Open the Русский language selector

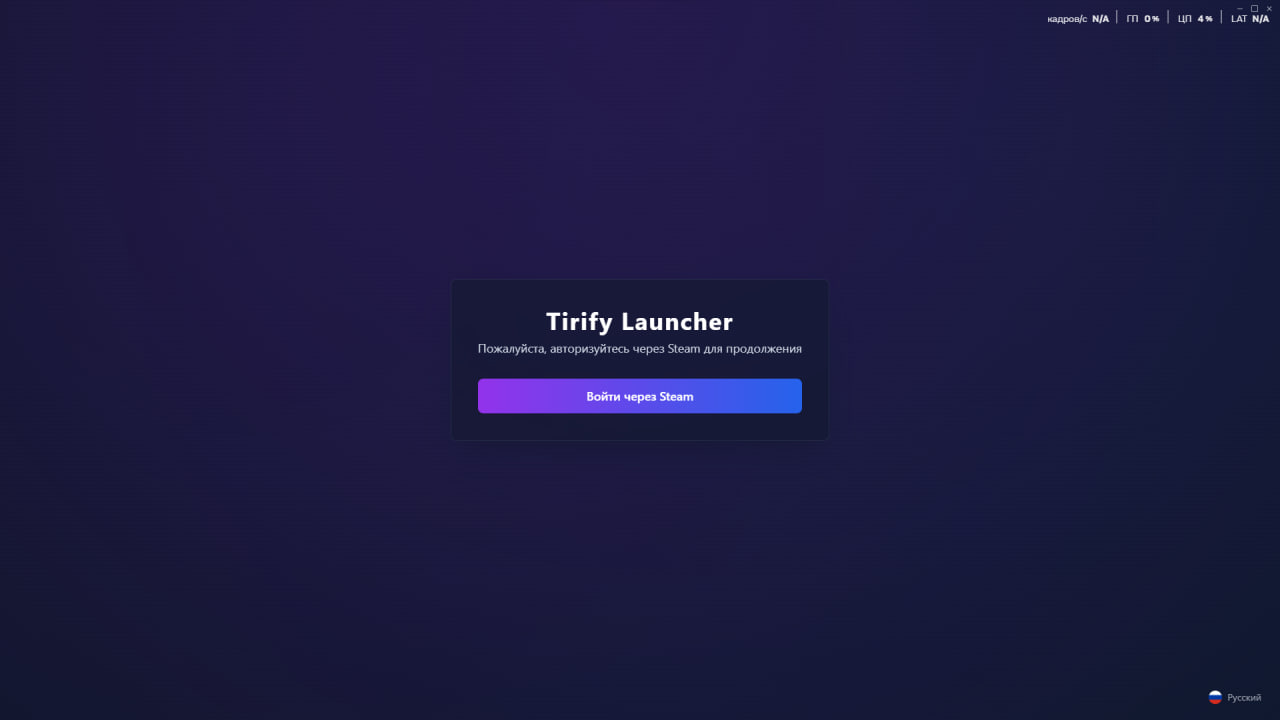[x=1235, y=697]
